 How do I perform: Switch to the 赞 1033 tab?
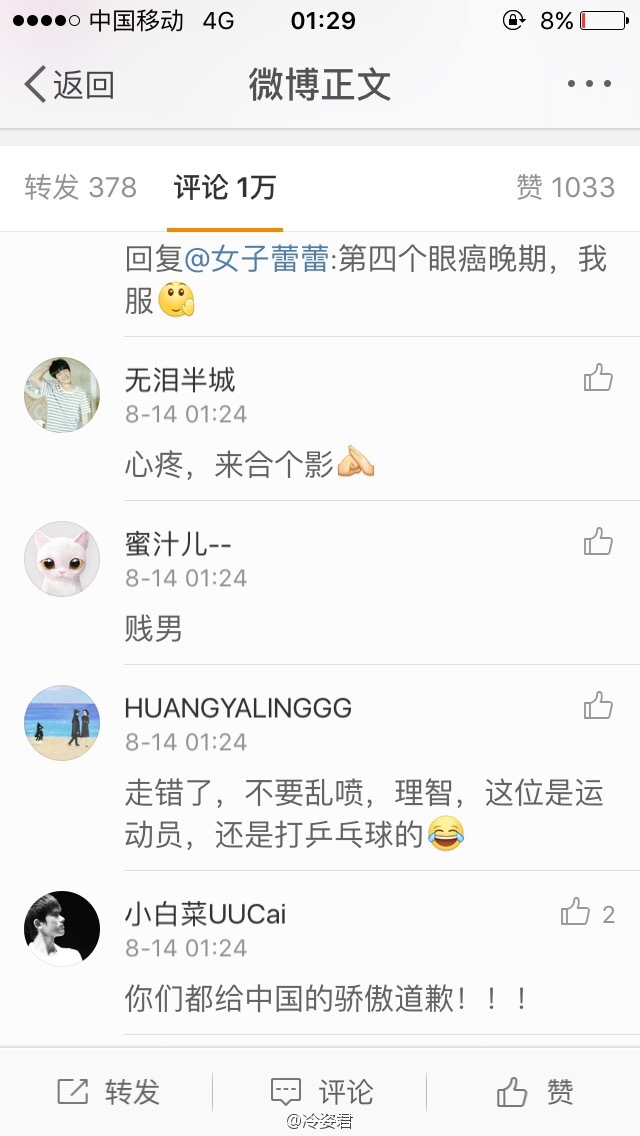(x=565, y=187)
